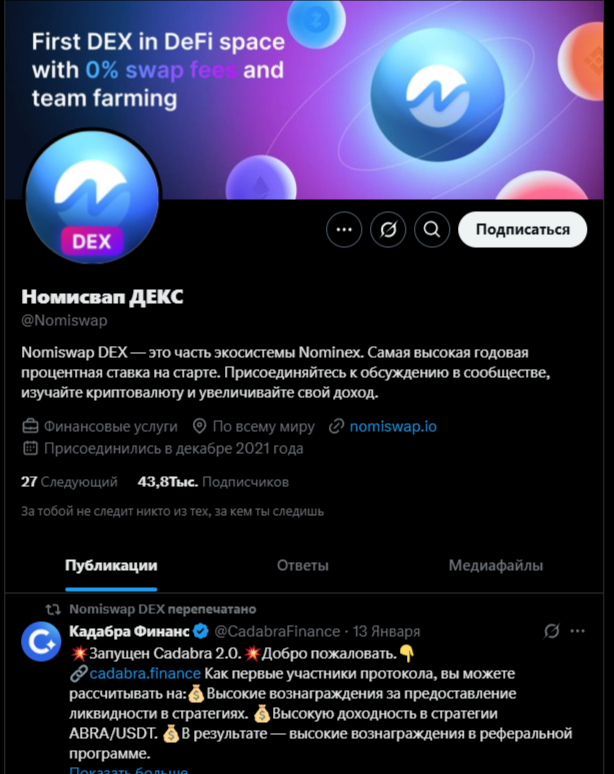Viewport: 614px width, 774px height.
Task: View the 27 Следующий following list
Action: [x=69, y=482]
